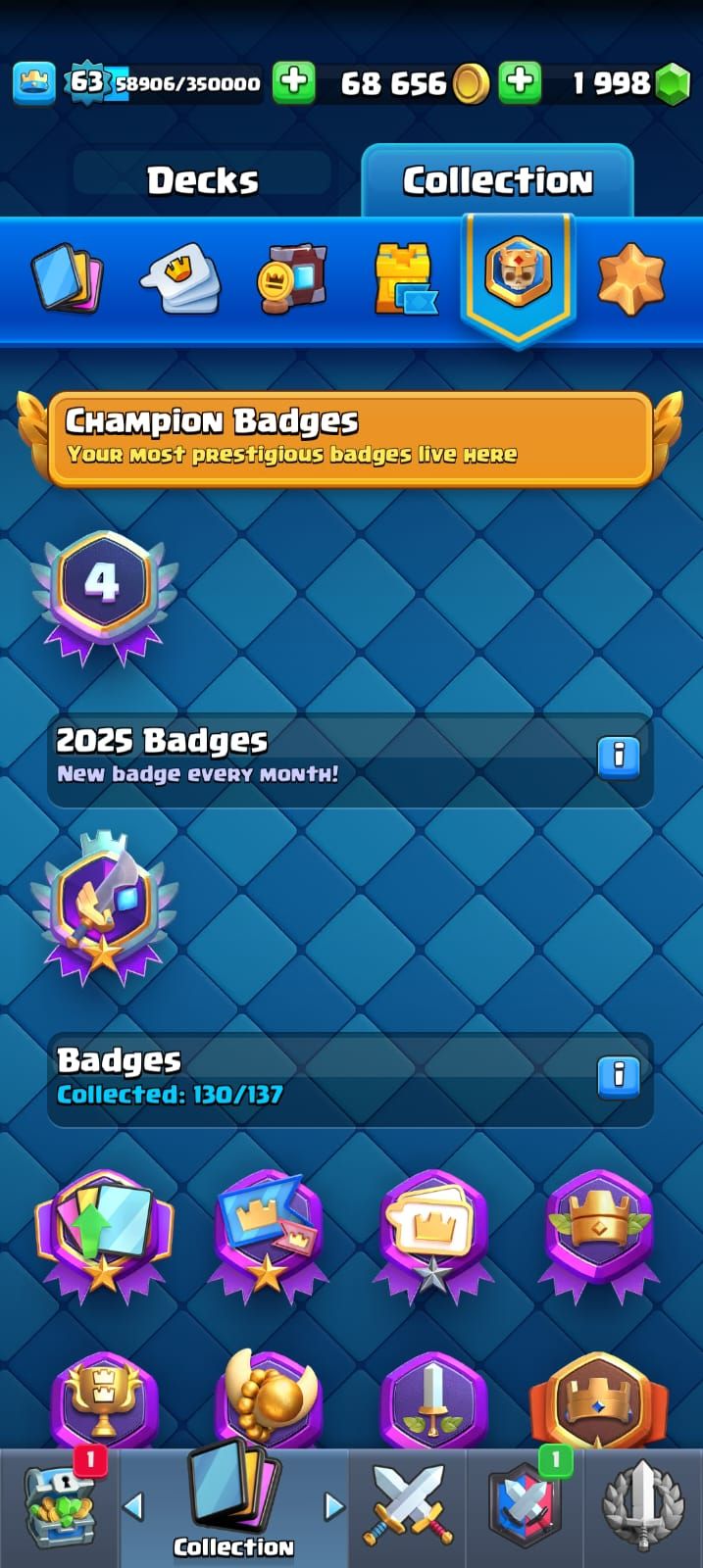Go to the Shop chest tab

click(x=60, y=1509)
